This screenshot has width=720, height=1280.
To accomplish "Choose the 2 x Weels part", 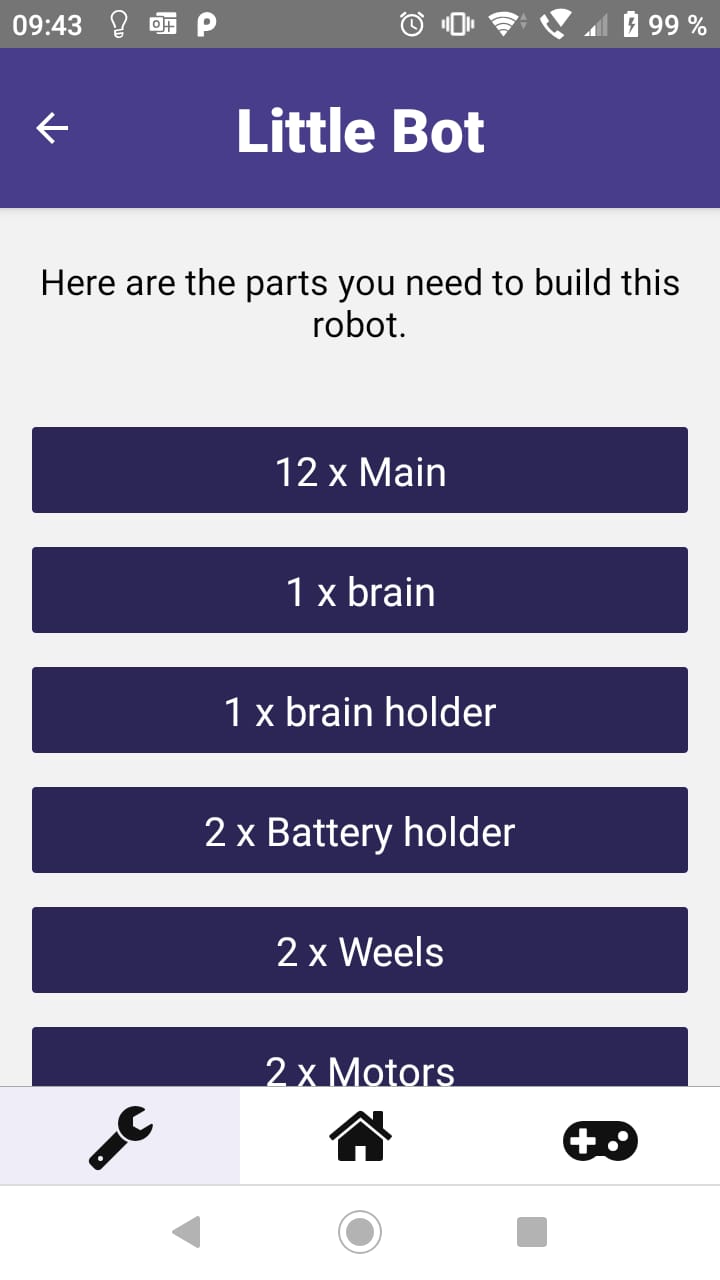I will 360,950.
